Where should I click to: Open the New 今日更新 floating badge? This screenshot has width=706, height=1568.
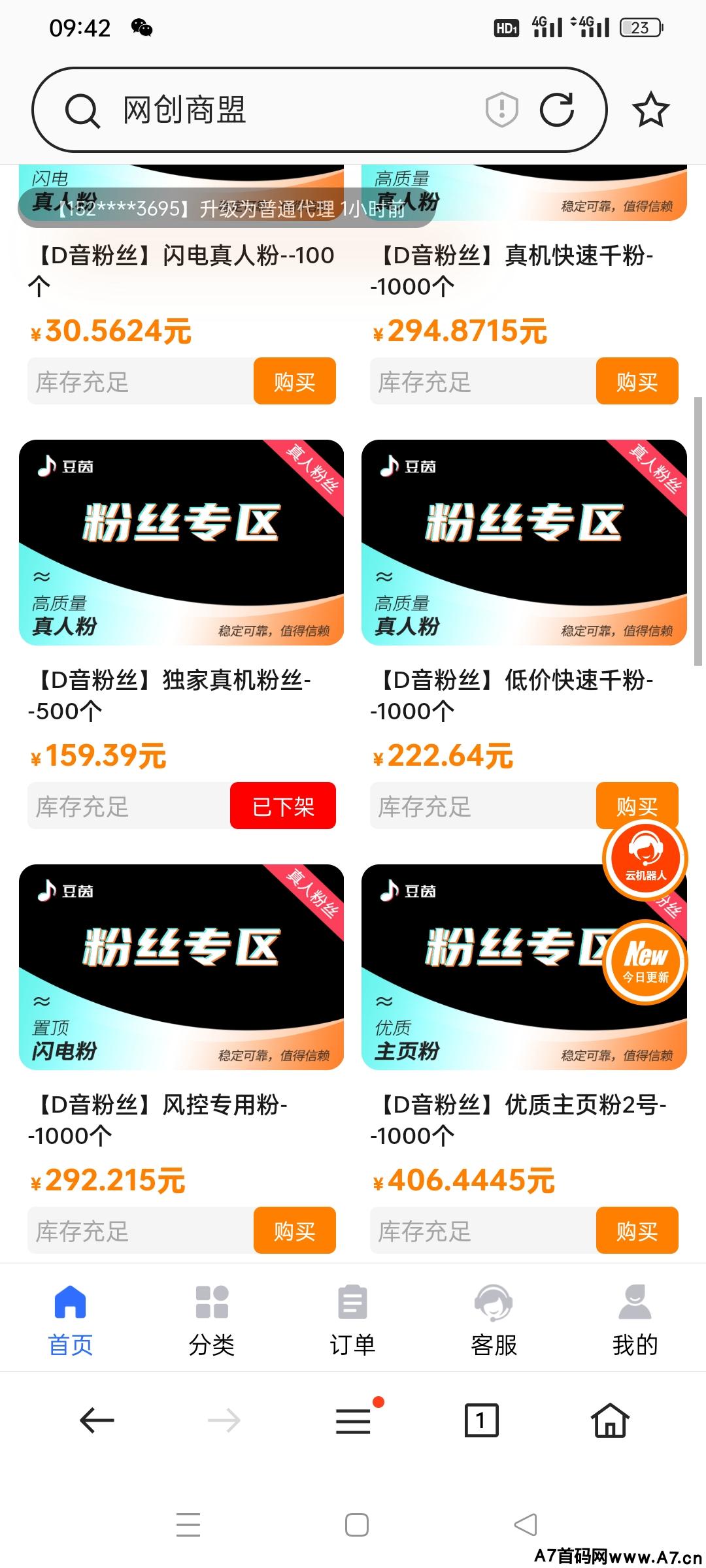point(645,962)
